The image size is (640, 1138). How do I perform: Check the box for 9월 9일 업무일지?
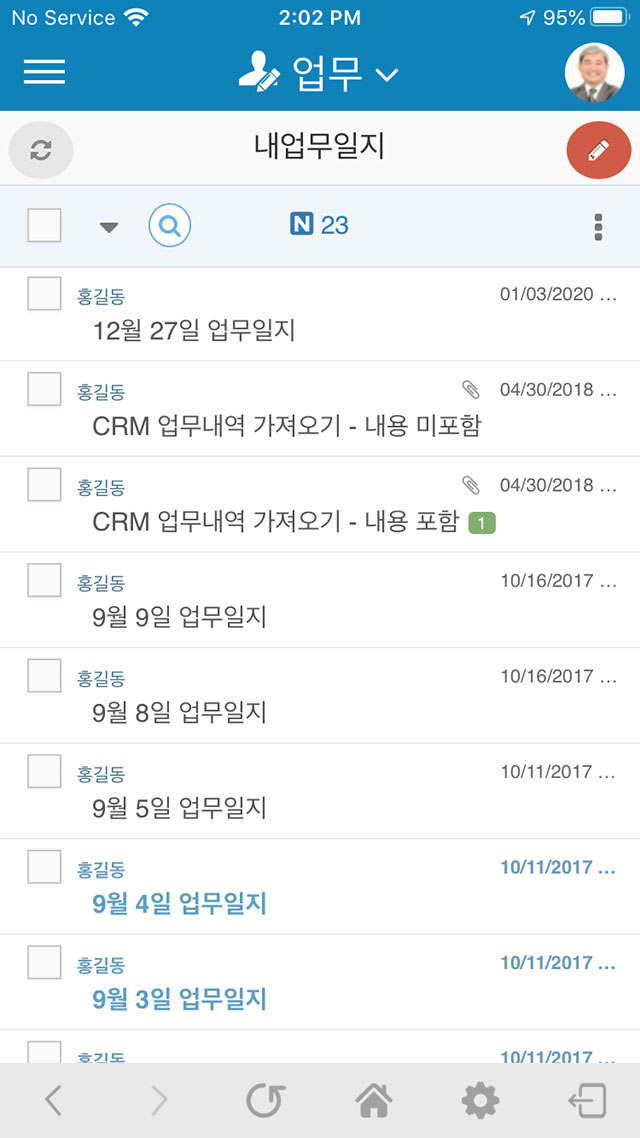(44, 580)
